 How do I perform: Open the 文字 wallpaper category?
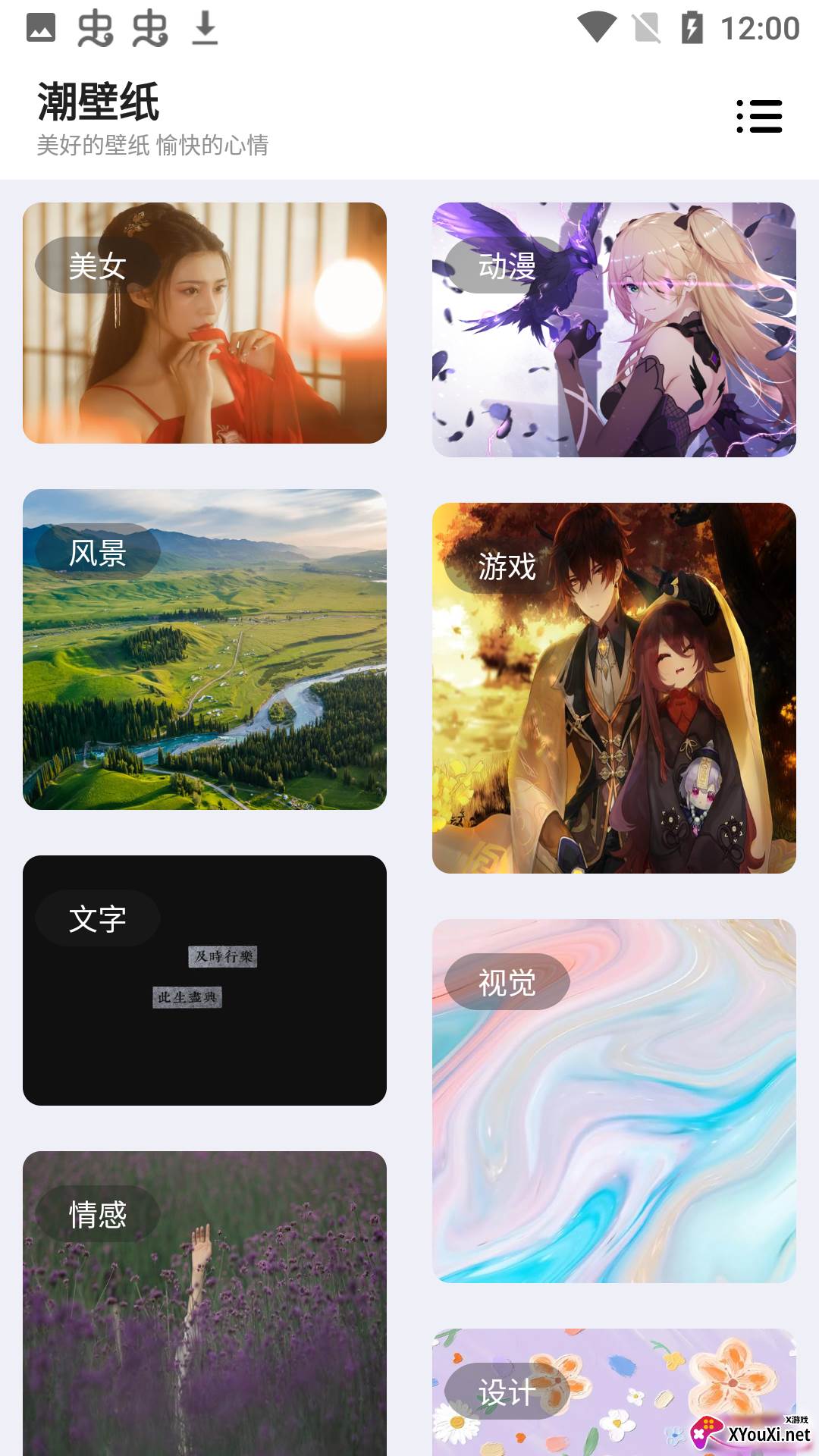[99, 918]
